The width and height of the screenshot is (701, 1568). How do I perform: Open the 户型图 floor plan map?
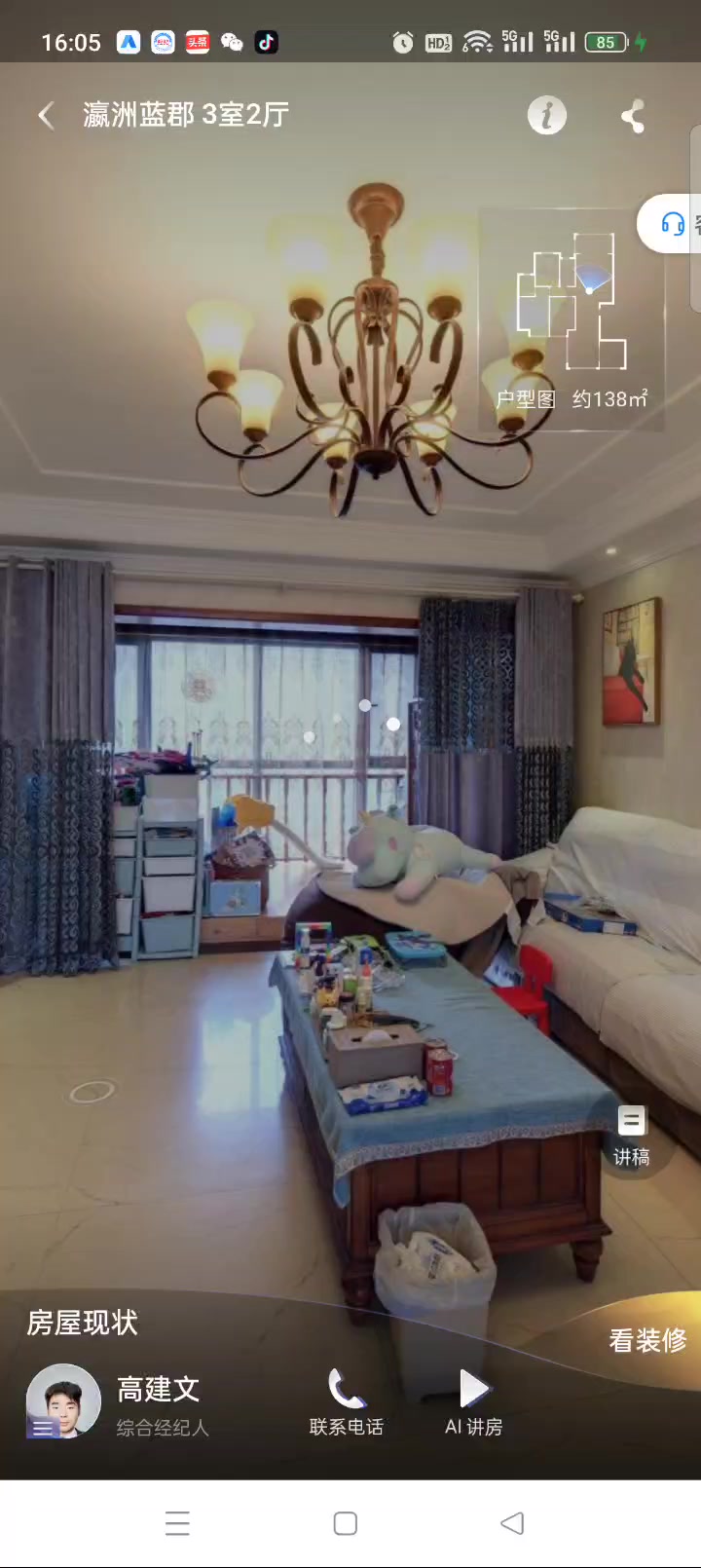tap(572, 318)
